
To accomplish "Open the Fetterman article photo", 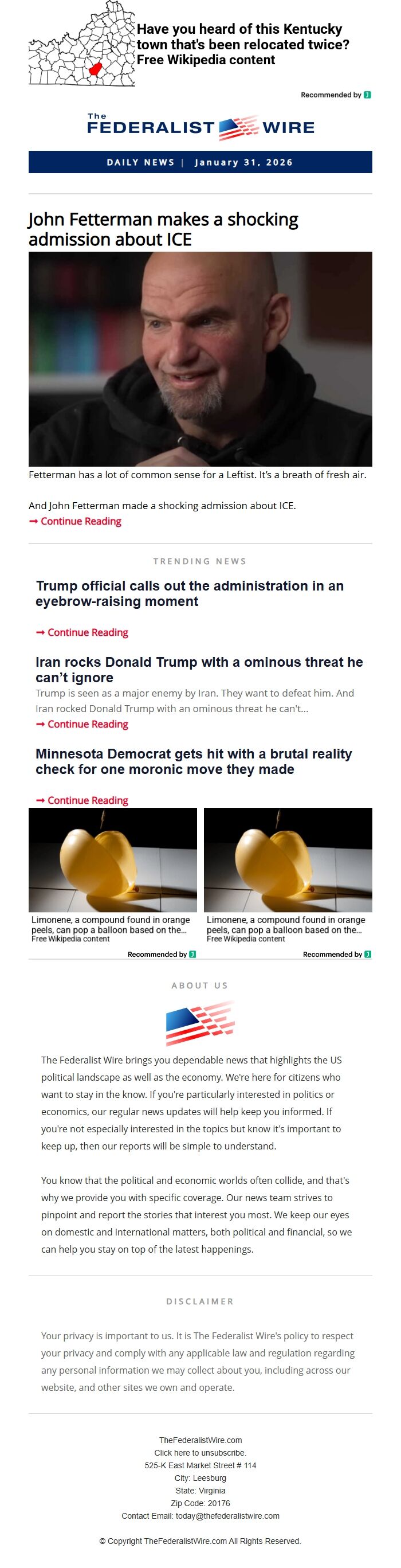I will click(x=200, y=359).
